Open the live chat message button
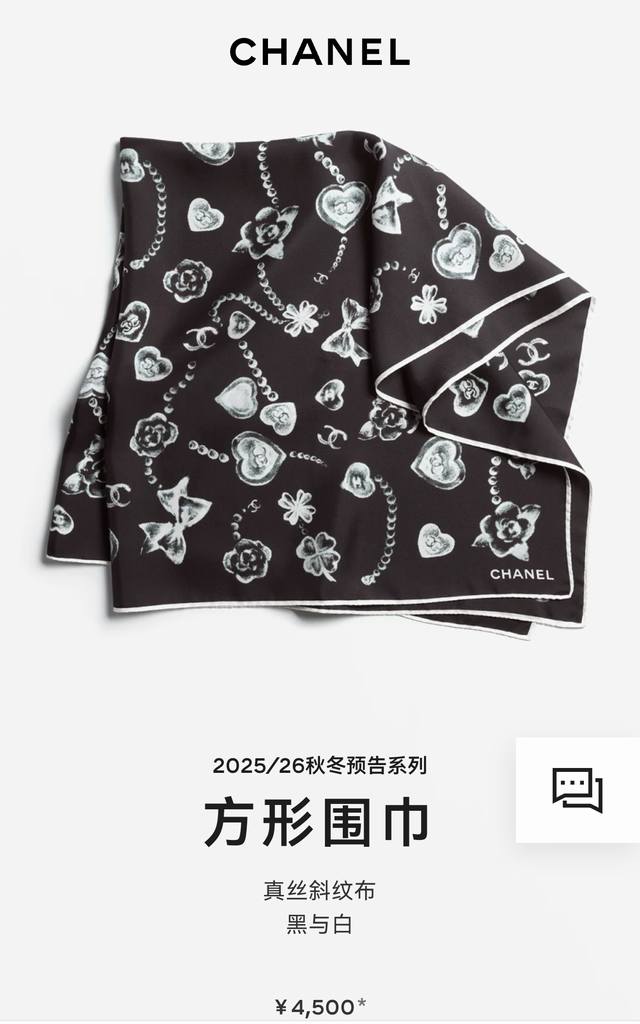 click(x=578, y=790)
